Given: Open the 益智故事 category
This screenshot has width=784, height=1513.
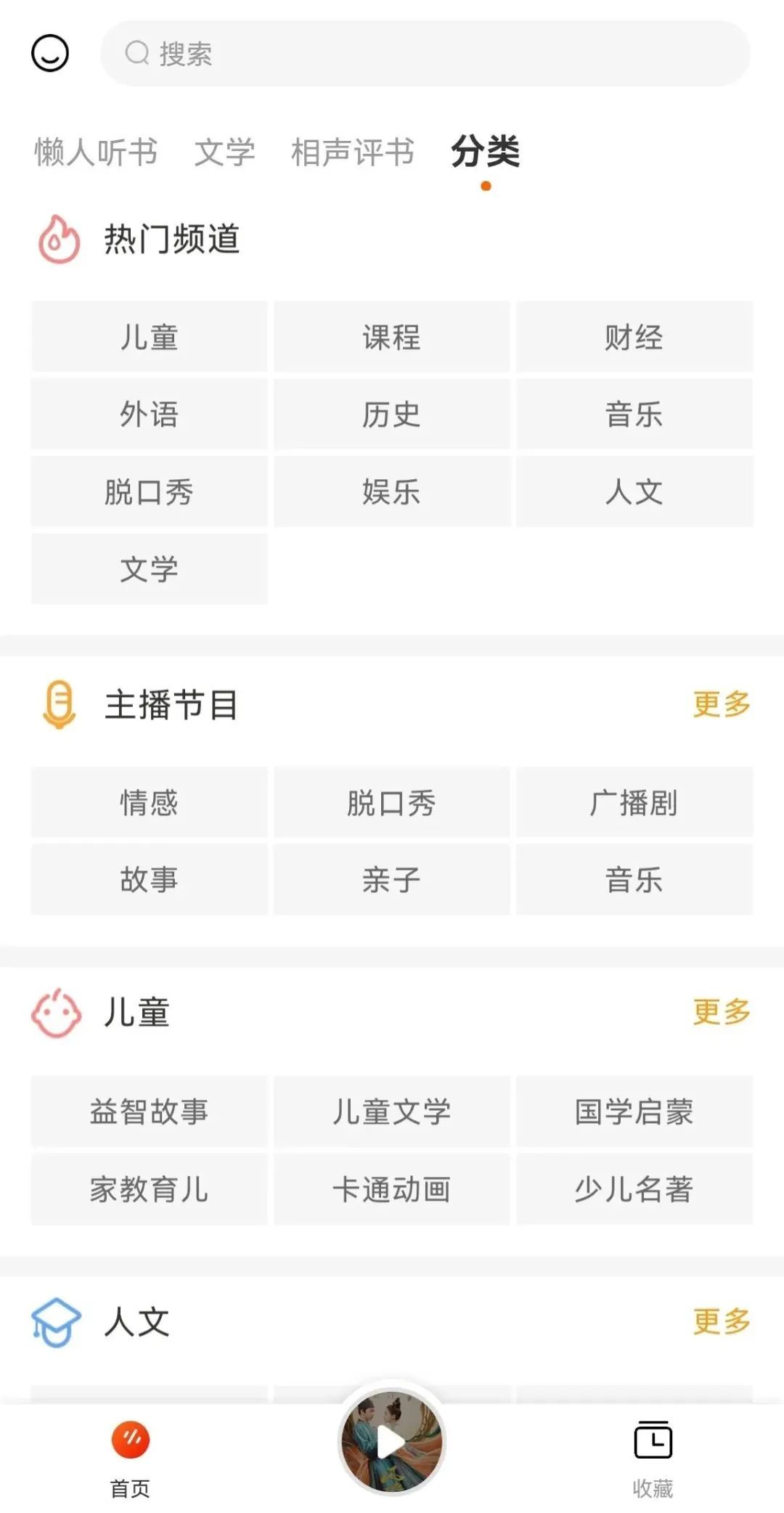Looking at the screenshot, I should point(149,1112).
